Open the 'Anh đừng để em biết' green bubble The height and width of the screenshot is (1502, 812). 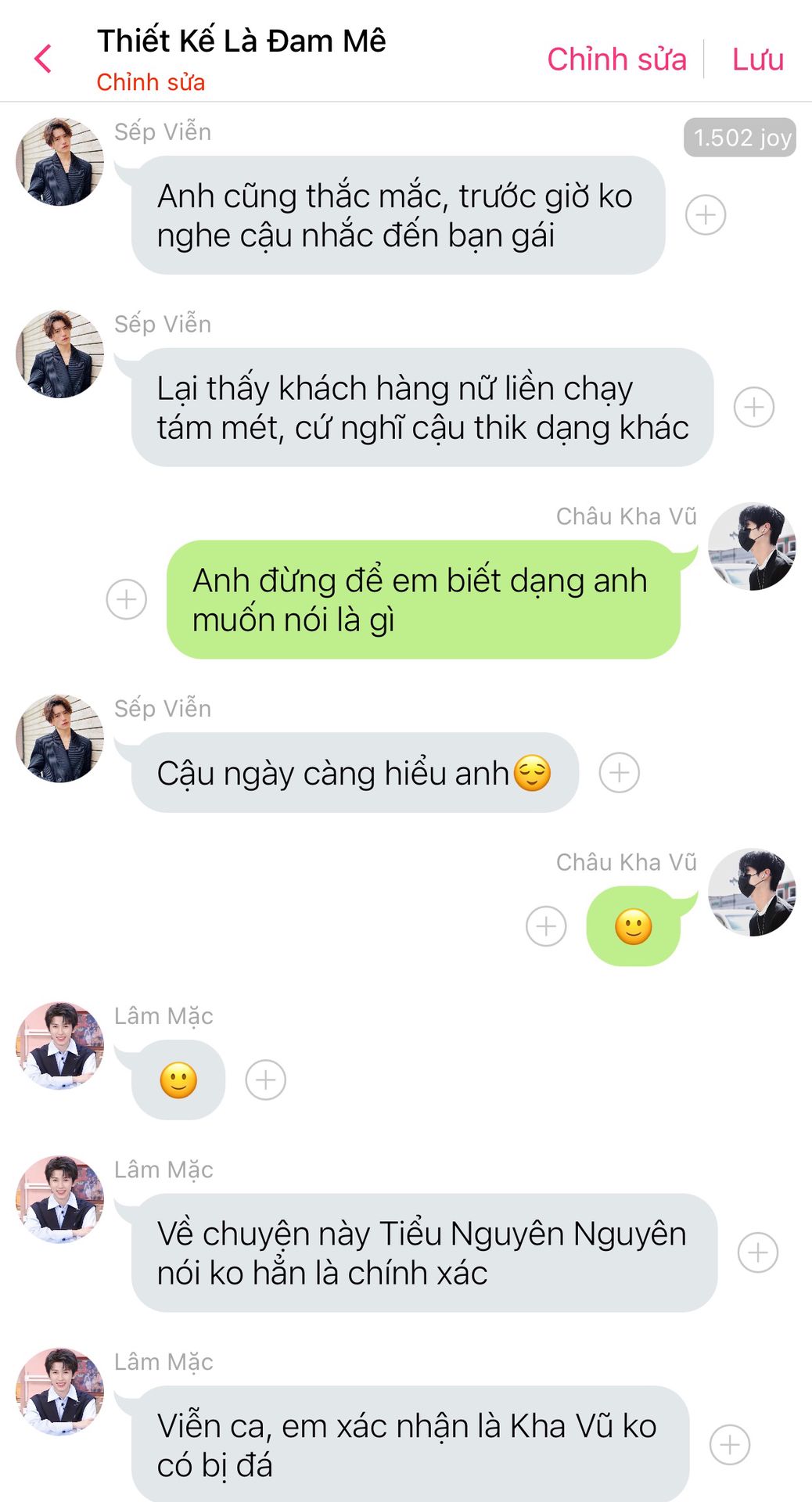tap(423, 599)
